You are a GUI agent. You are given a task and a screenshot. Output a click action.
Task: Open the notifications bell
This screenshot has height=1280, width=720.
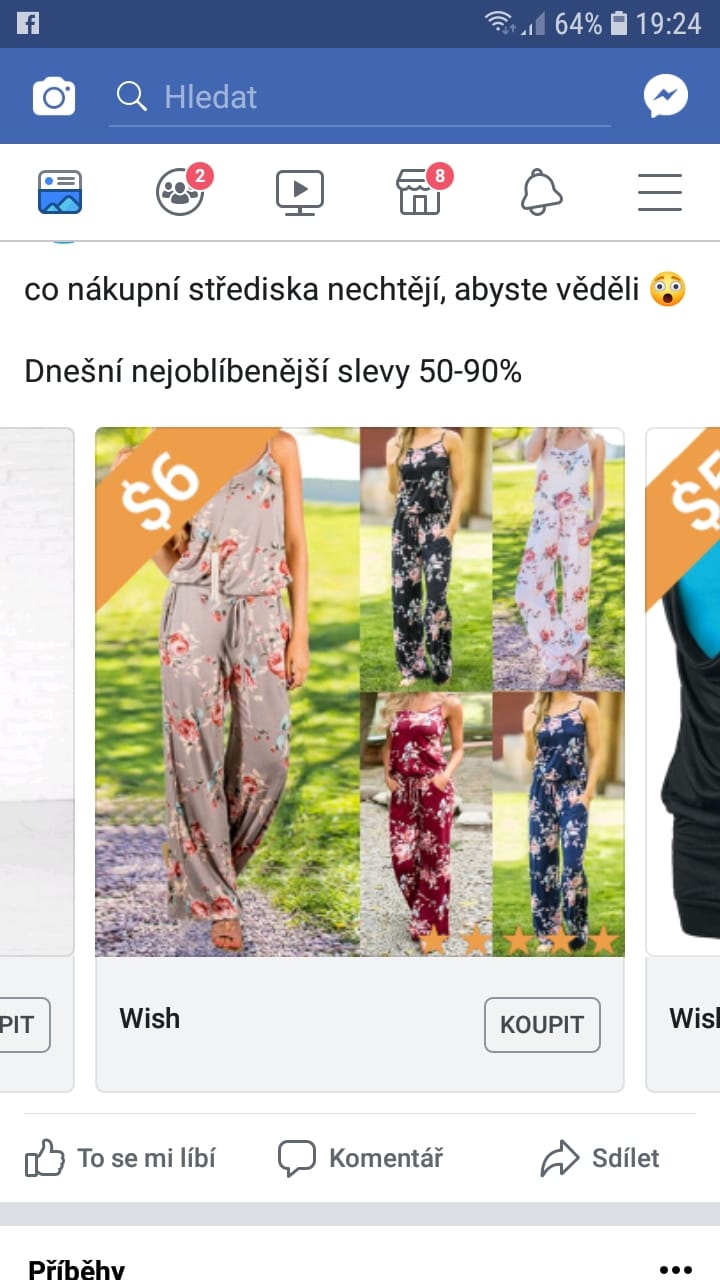(x=541, y=192)
